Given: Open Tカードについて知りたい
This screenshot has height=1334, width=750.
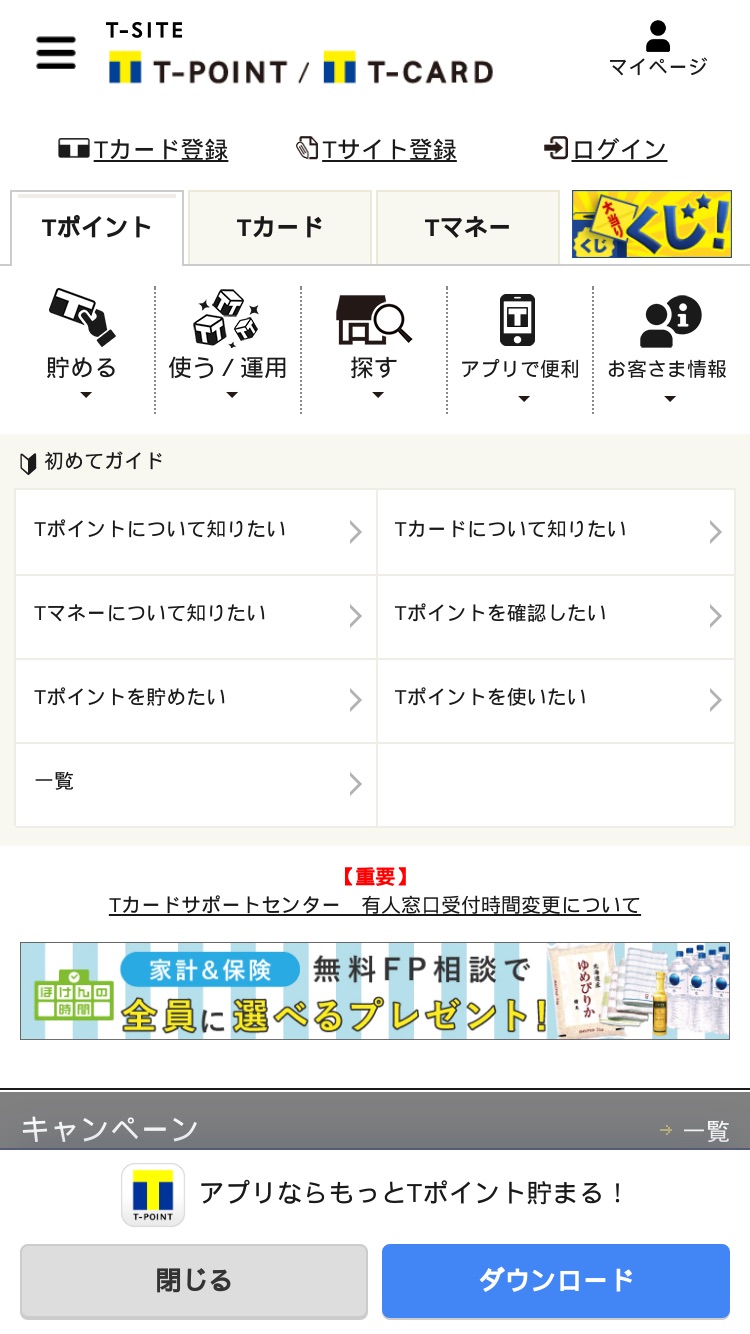Looking at the screenshot, I should [x=556, y=531].
